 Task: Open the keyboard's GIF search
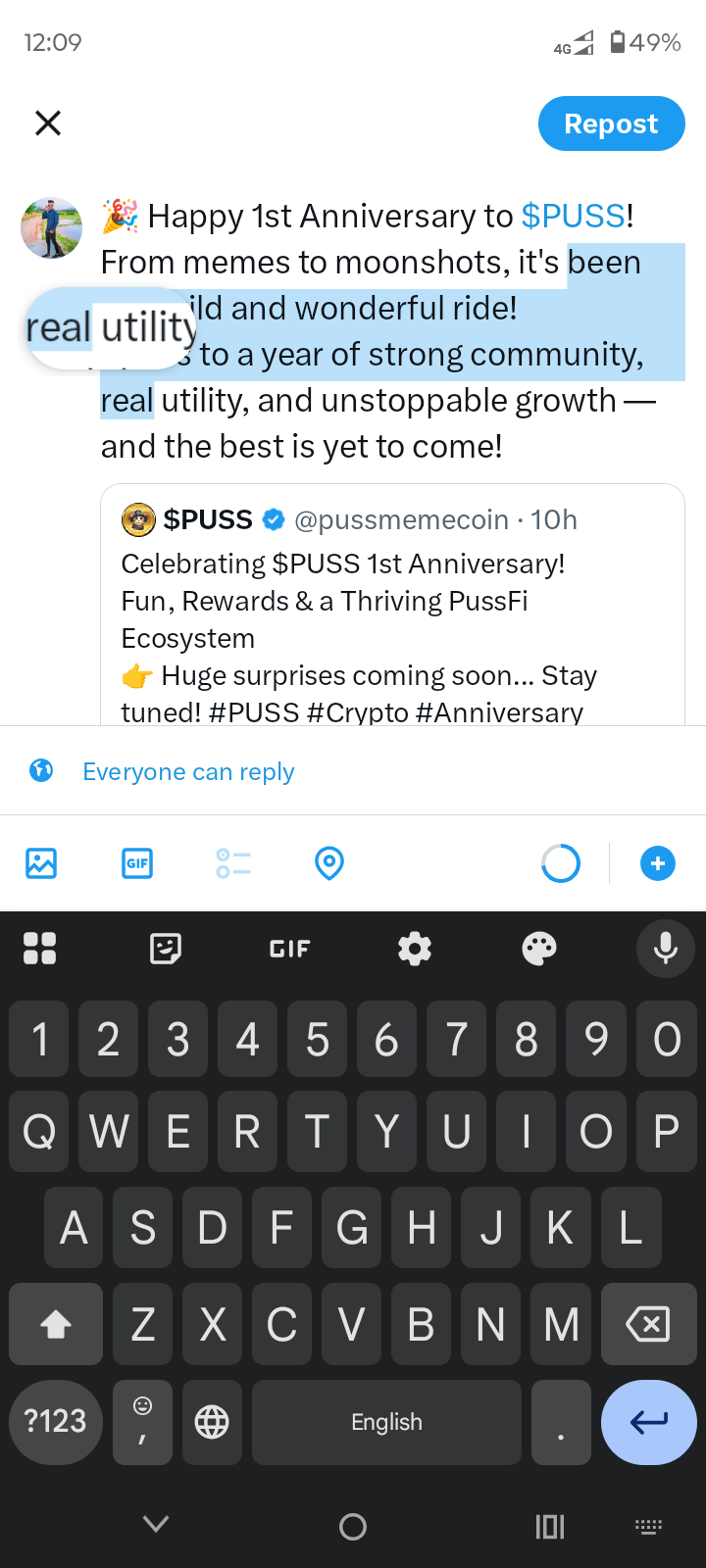tap(289, 949)
